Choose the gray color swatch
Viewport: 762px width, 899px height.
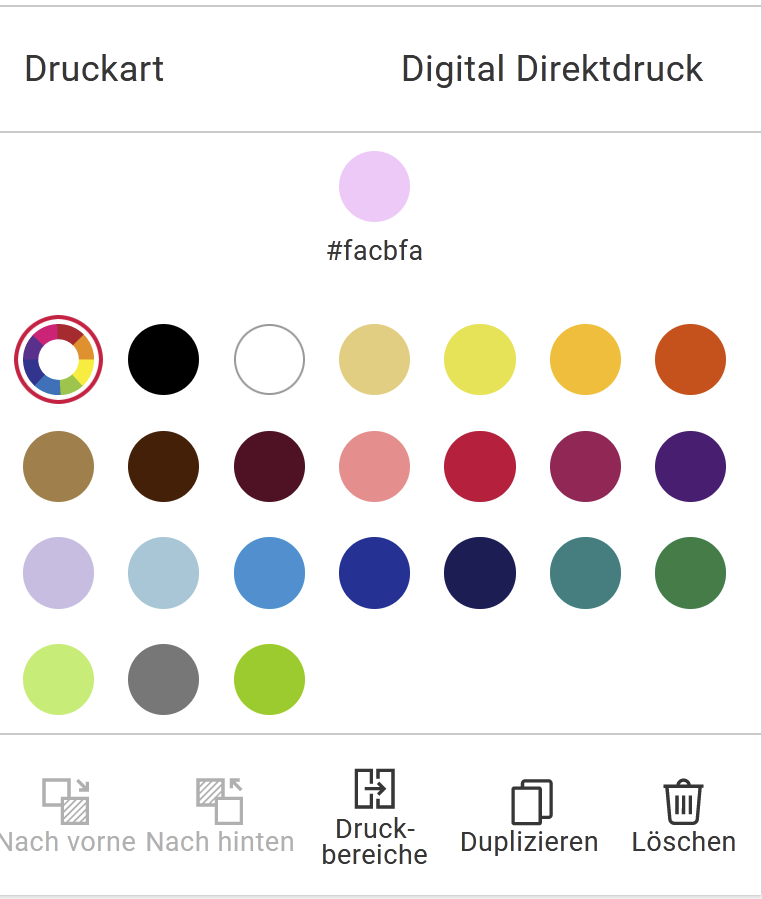163,680
